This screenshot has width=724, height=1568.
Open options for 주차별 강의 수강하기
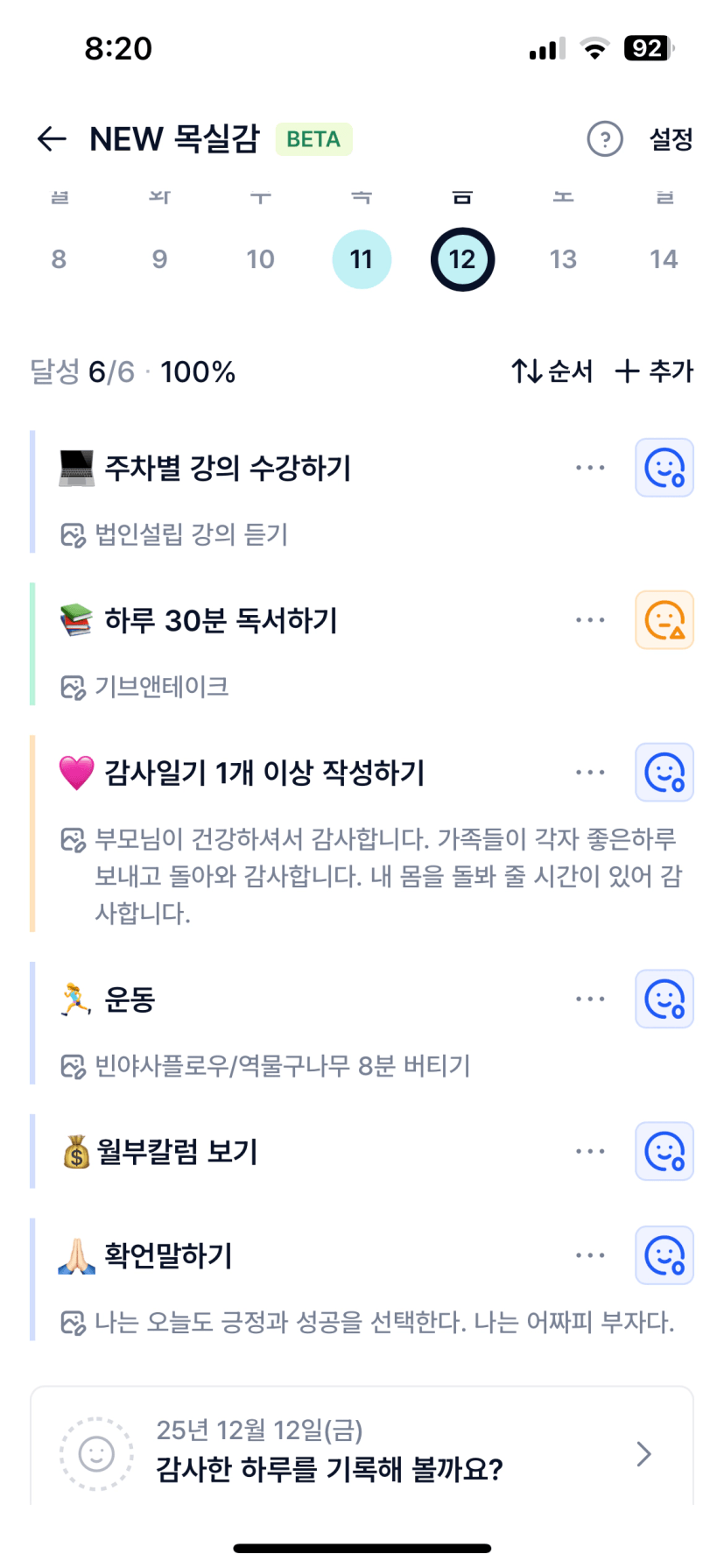point(590,468)
